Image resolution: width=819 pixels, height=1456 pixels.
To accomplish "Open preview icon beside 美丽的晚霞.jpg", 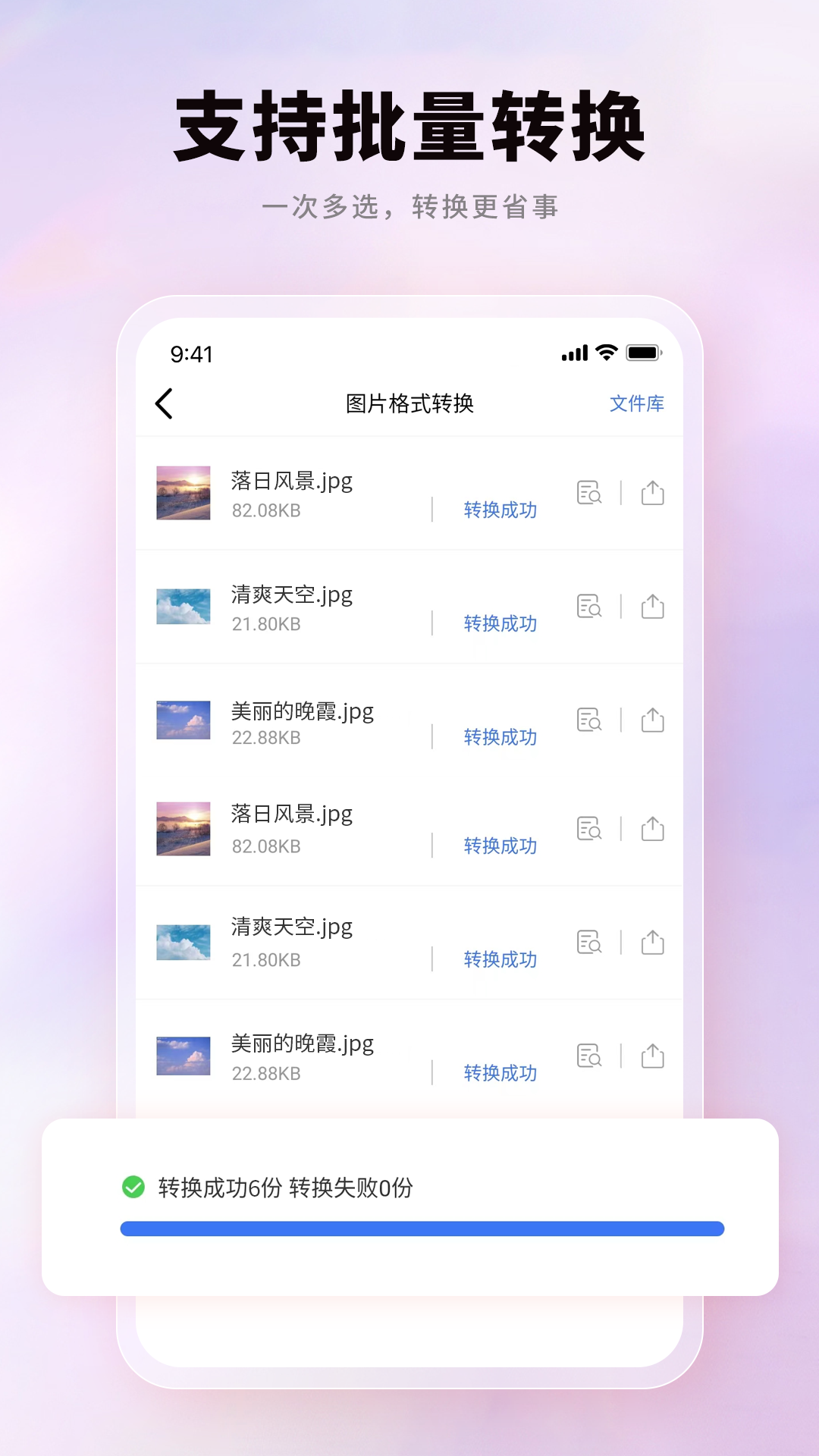I will point(591,720).
